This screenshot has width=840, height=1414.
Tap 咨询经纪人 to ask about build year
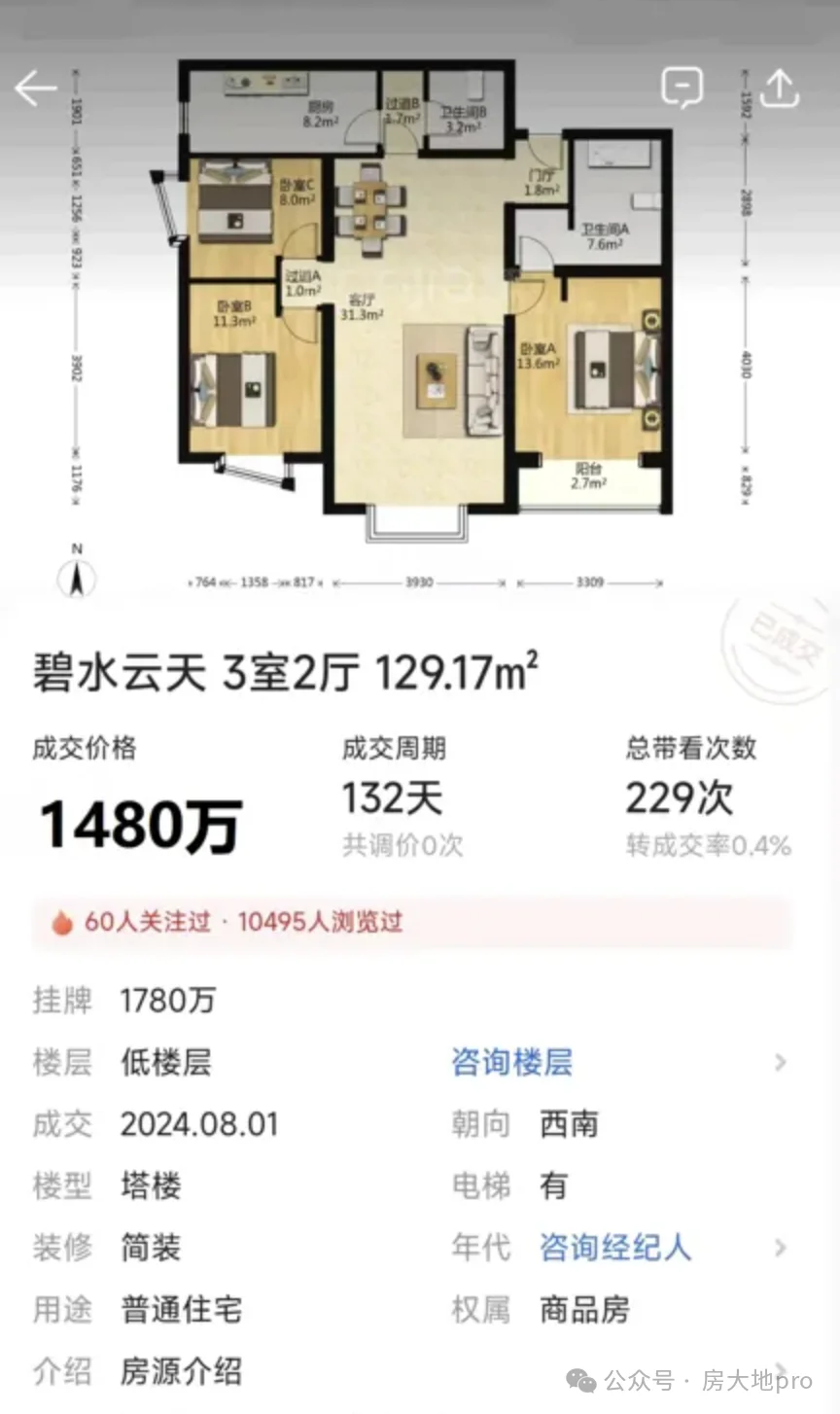coord(615,1248)
